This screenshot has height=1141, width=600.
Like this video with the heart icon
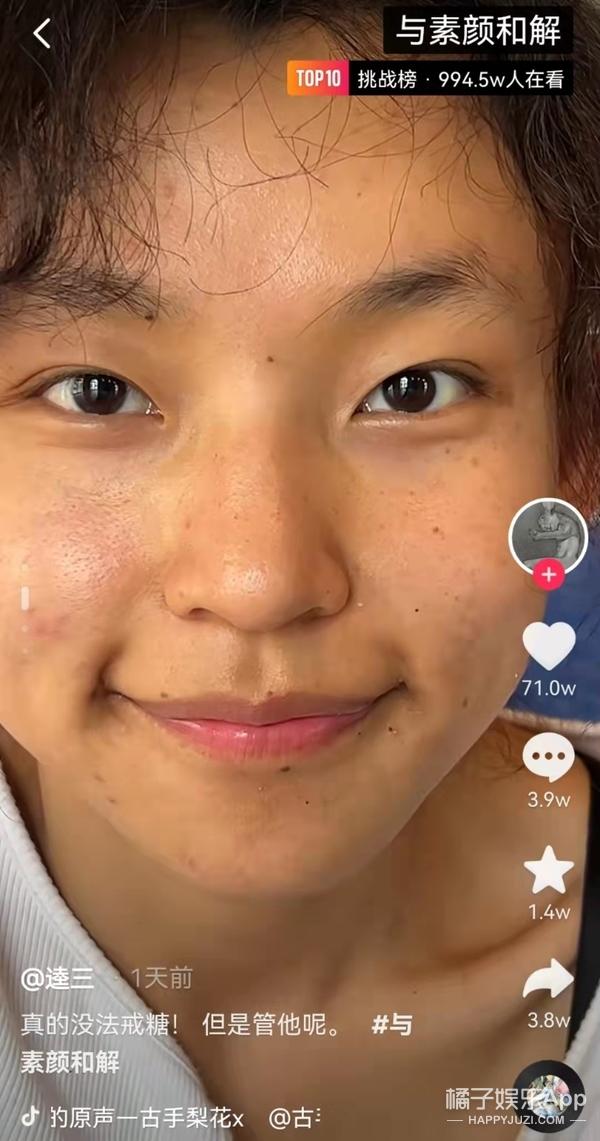(x=549, y=646)
